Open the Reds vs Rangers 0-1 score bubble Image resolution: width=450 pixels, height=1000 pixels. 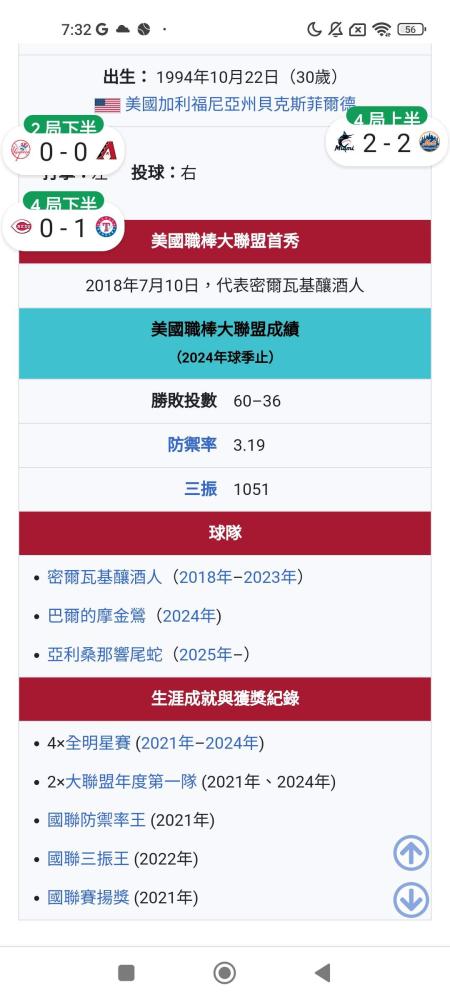64,227
